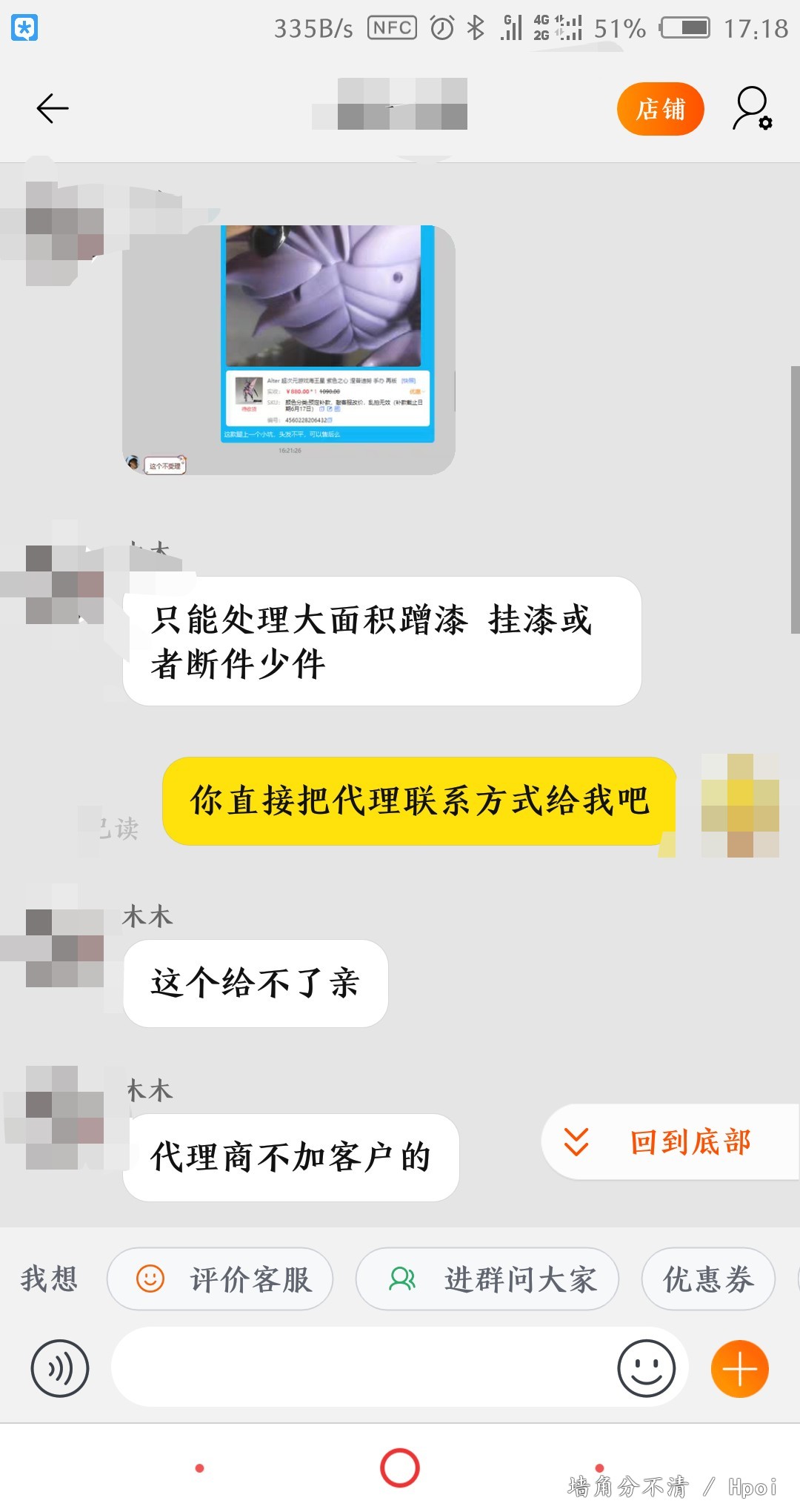800x1512 pixels.
Task: Tap the system home button
Action: 400,1468
